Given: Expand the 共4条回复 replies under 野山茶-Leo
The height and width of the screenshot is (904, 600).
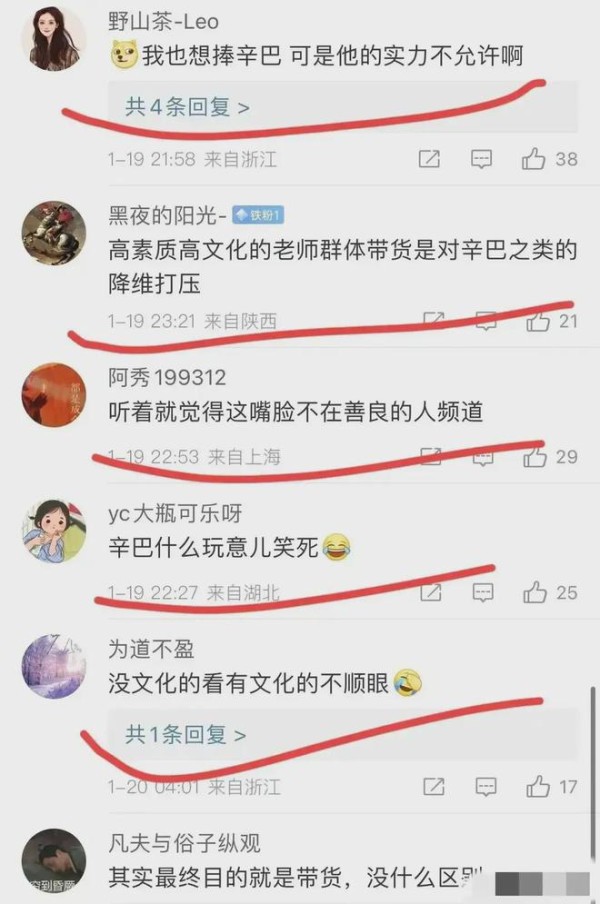Looking at the screenshot, I should point(187,107).
